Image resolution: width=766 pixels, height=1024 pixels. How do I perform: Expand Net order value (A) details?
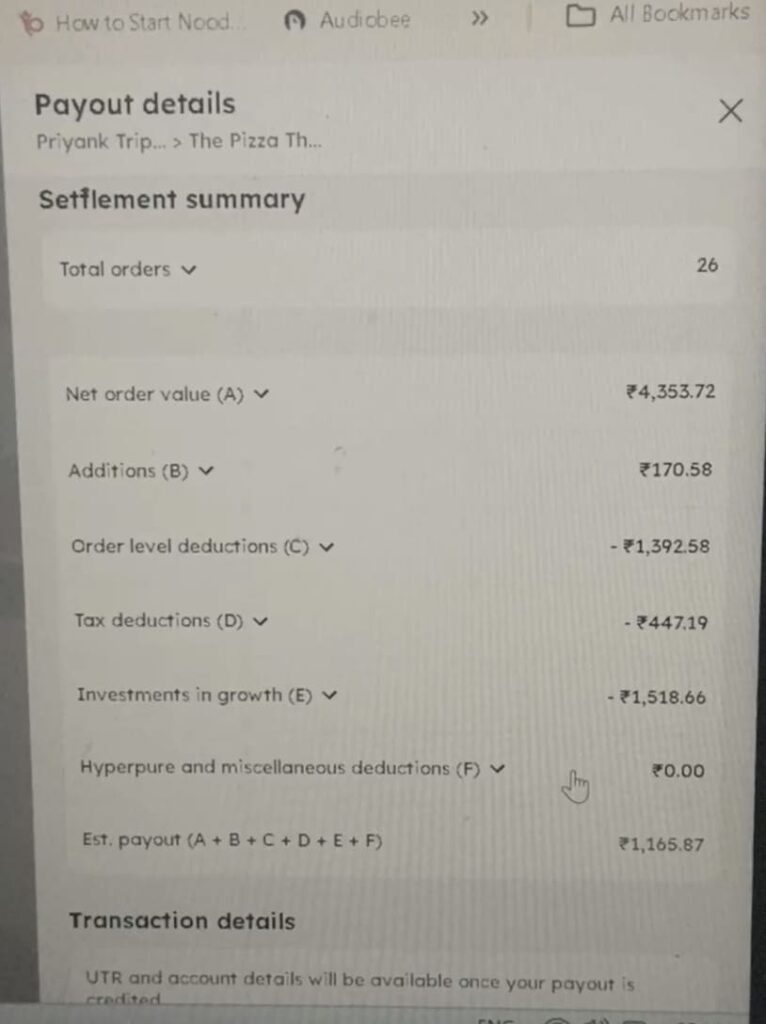[x=262, y=394]
